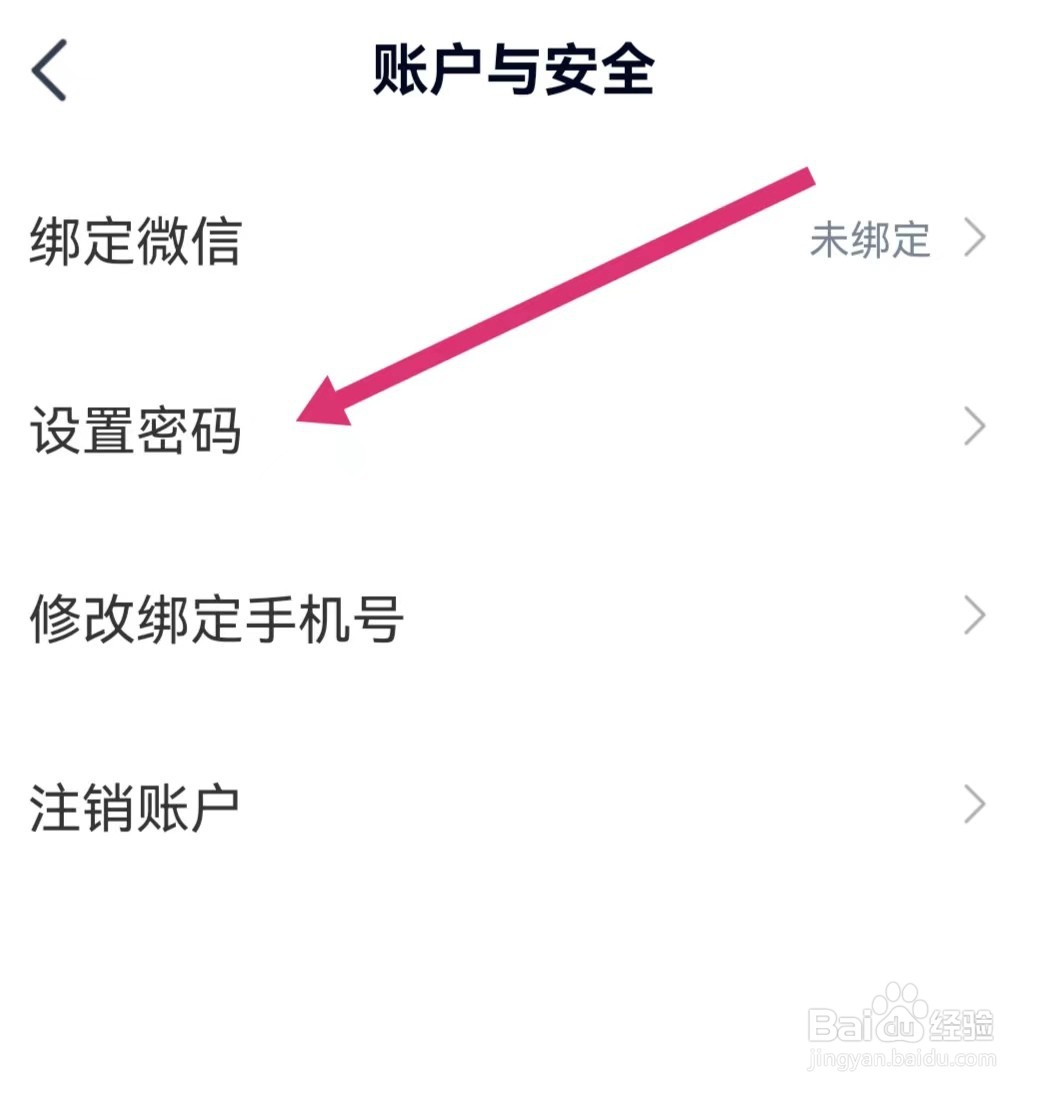Open the 绑定微信 binding option
1053x1094 pixels.
pos(135,239)
